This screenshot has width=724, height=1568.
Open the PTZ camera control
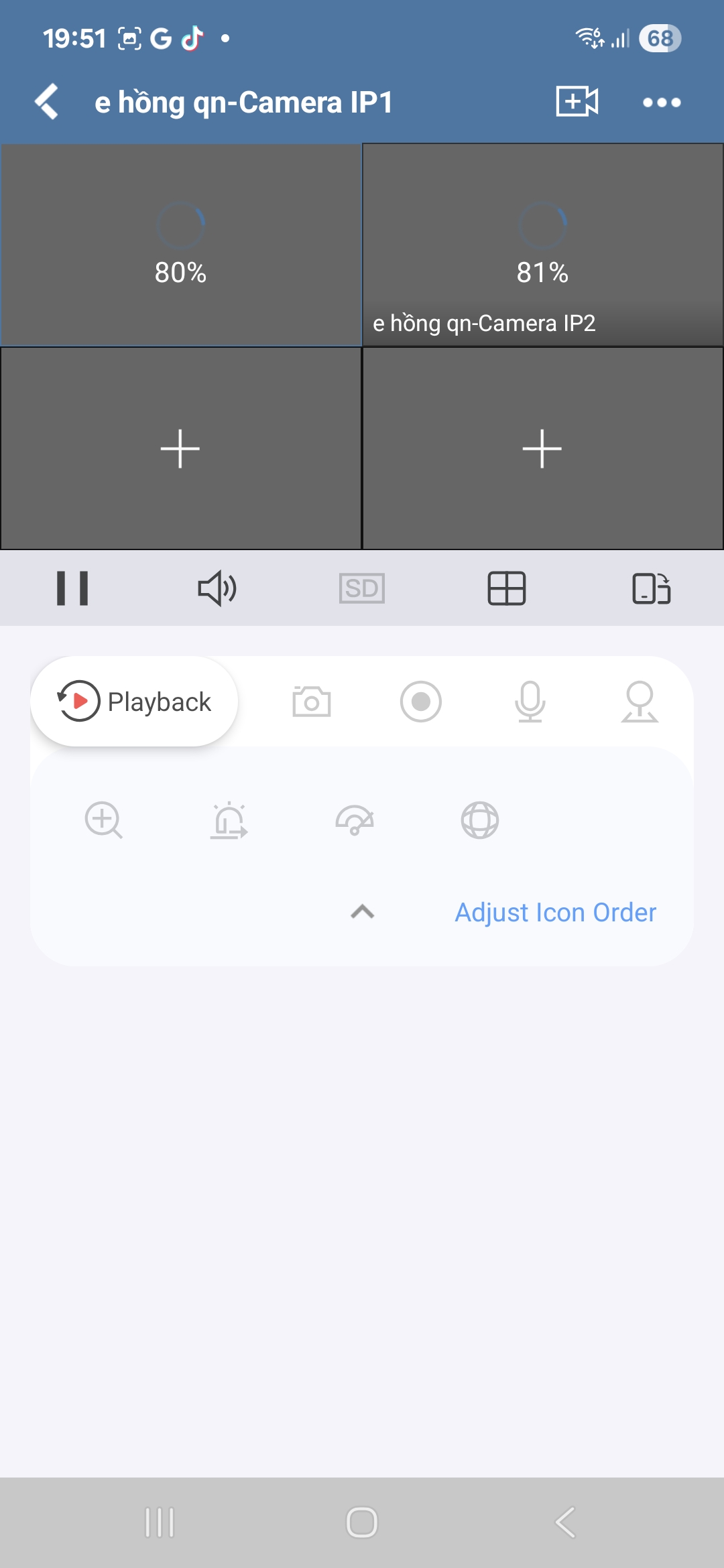tap(640, 702)
